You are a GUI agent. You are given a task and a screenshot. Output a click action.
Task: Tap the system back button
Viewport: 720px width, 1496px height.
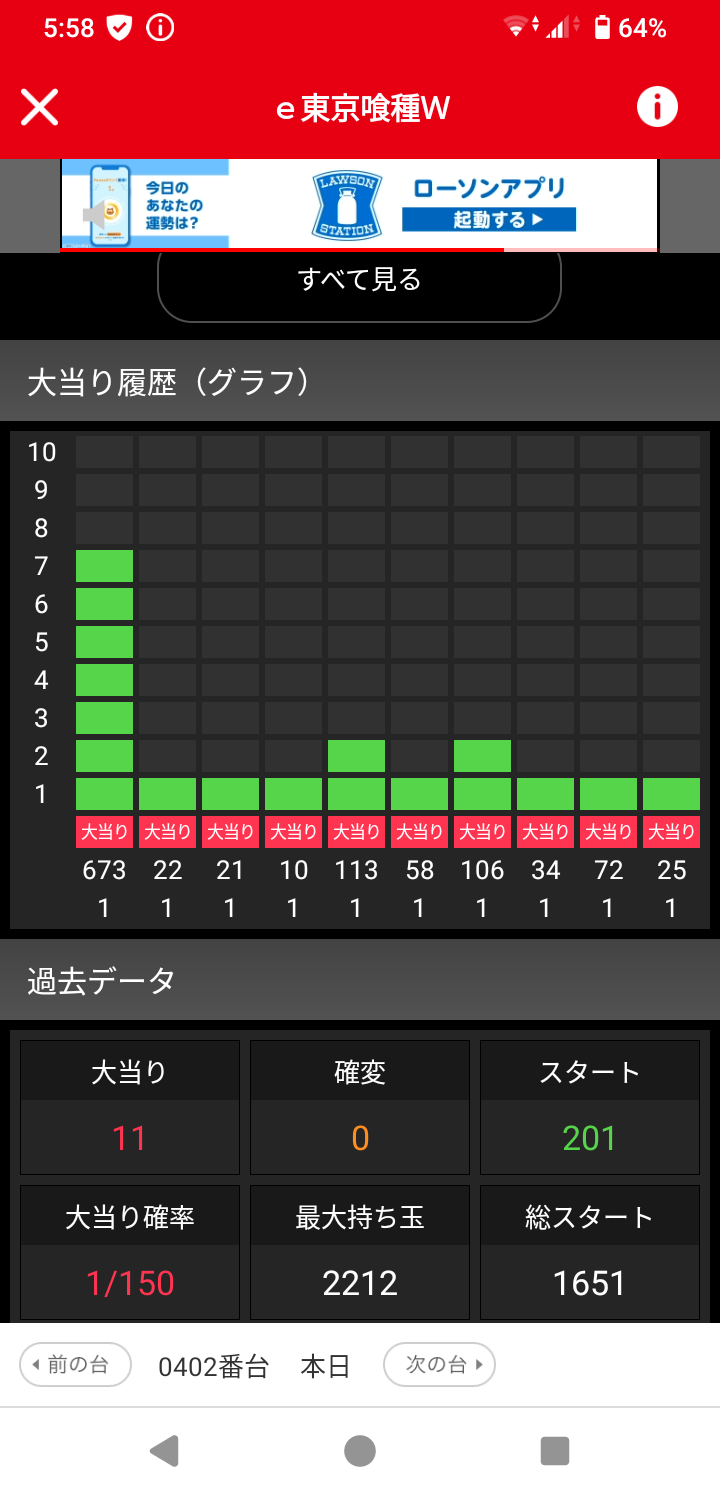164,1450
